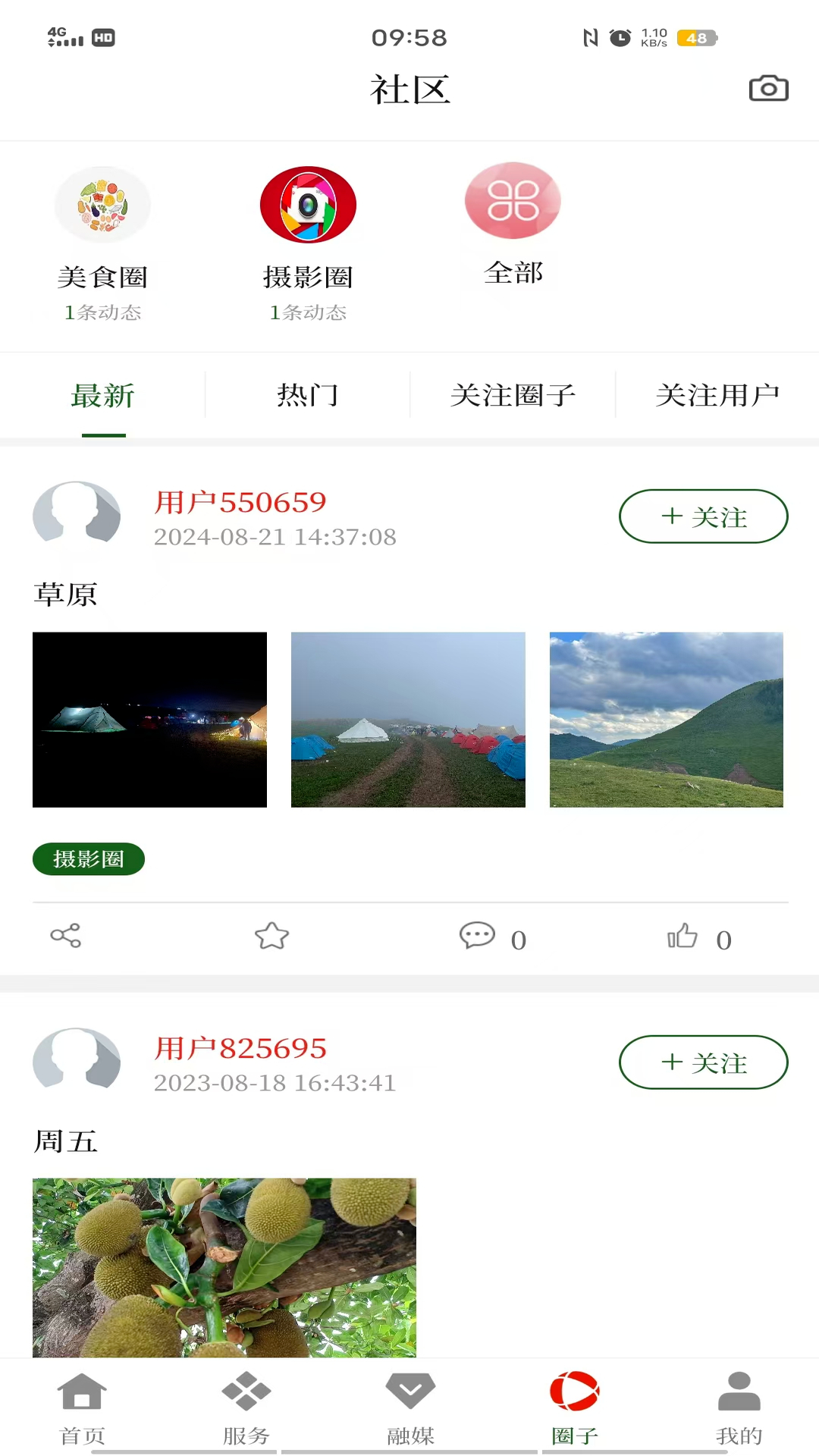This screenshot has width=819, height=1456.
Task: Open the 摄影圈 tag under the post
Action: [88, 859]
